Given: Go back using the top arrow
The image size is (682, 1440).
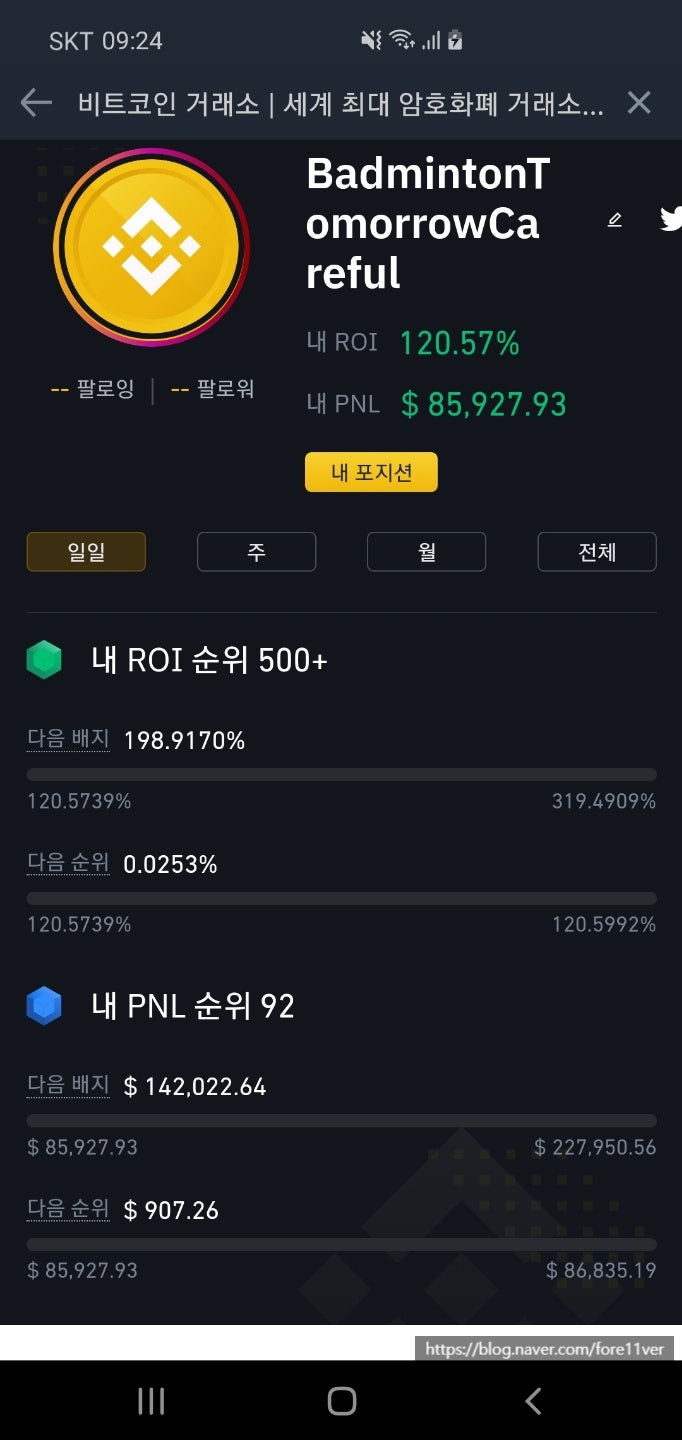Looking at the screenshot, I should click(x=36, y=103).
